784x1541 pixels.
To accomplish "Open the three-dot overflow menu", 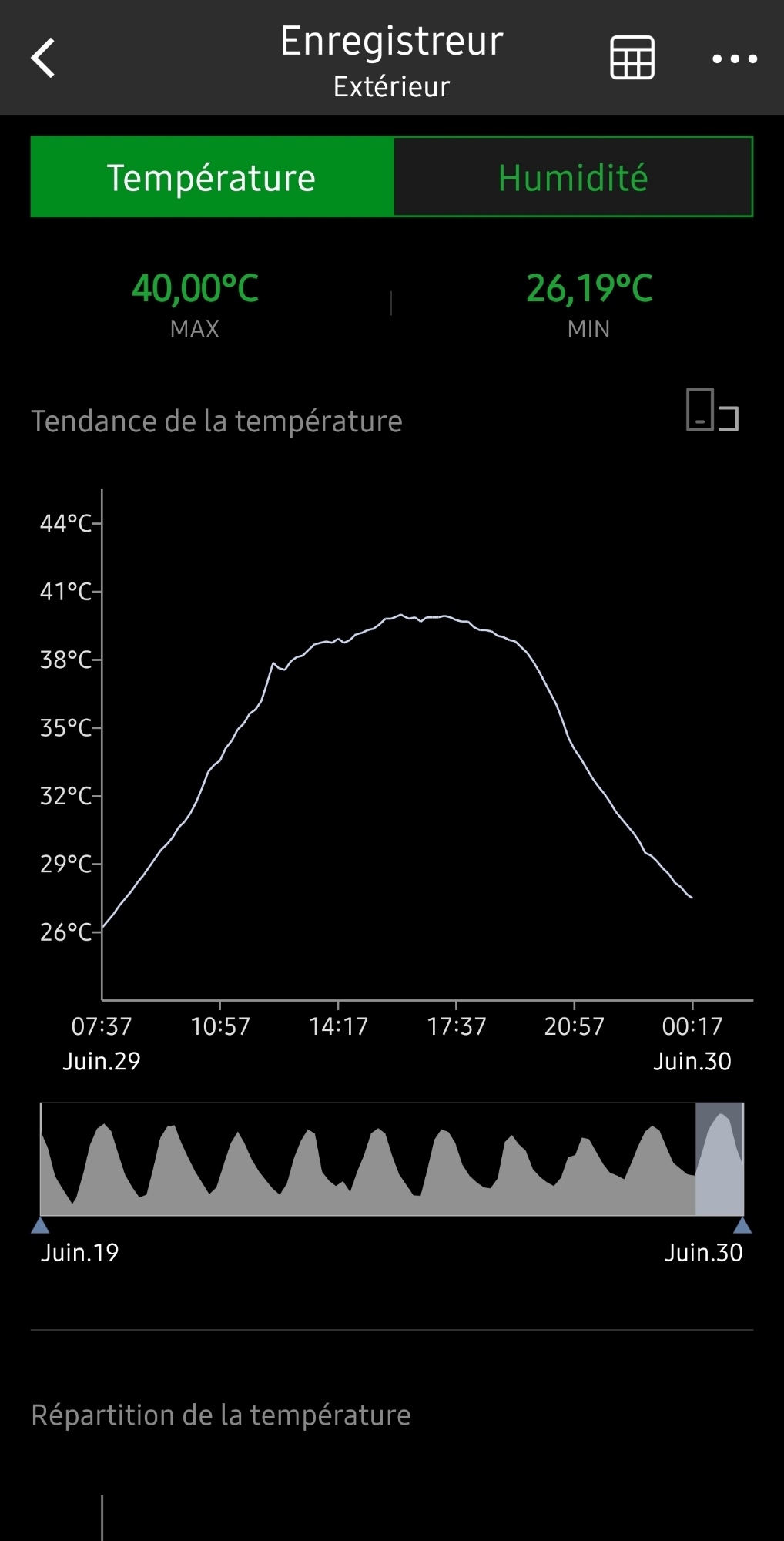I will tap(734, 59).
